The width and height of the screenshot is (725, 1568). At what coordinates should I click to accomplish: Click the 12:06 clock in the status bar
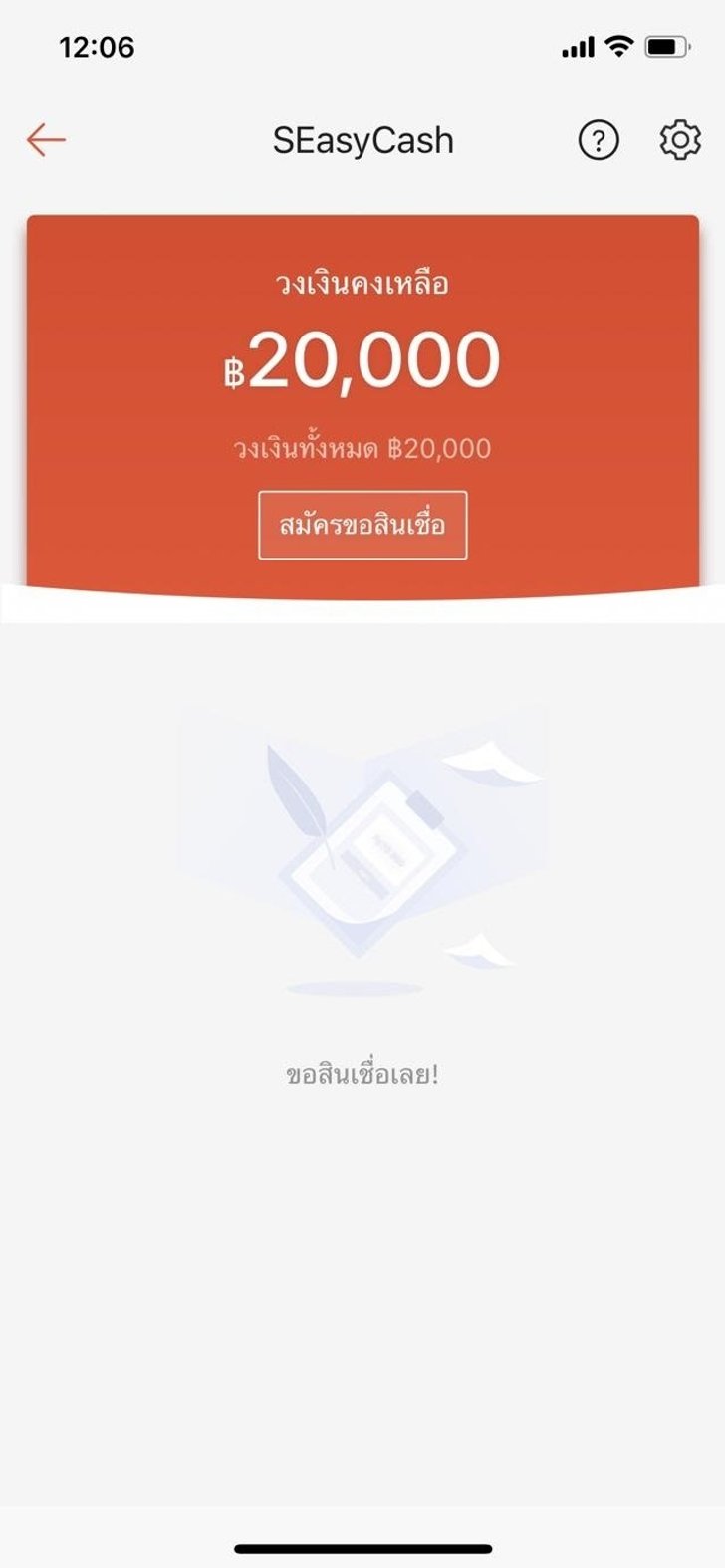pyautogui.click(x=95, y=45)
